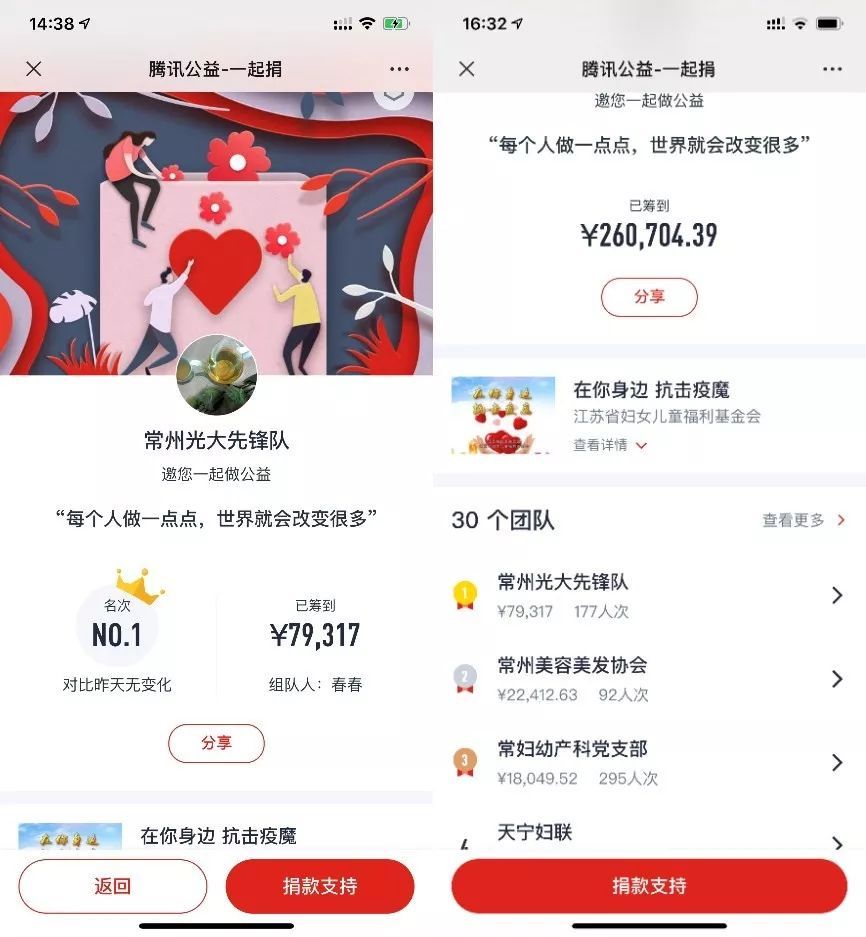
Task: Open the more options menu on right page
Action: pyautogui.click(x=832, y=69)
